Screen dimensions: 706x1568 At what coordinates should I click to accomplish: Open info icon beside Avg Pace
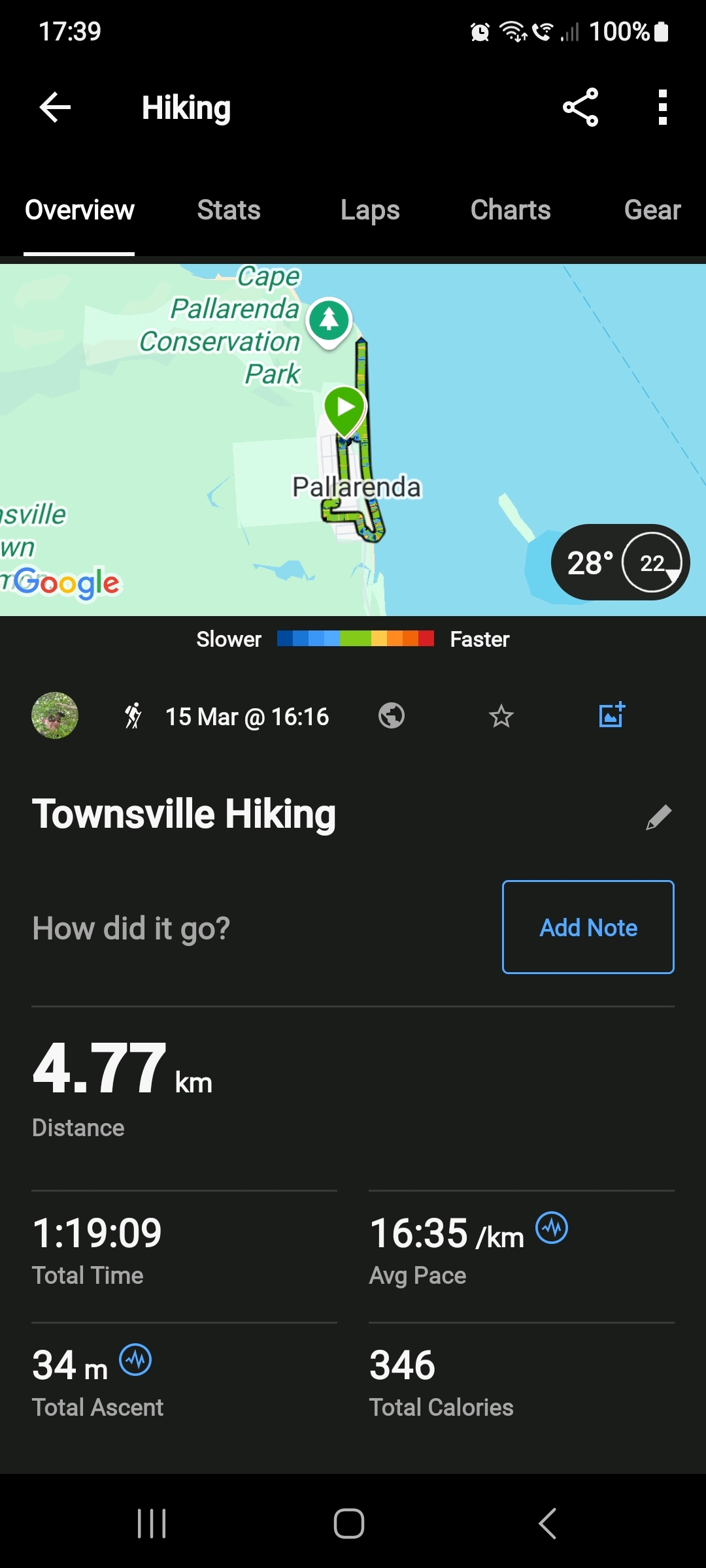click(x=552, y=1228)
